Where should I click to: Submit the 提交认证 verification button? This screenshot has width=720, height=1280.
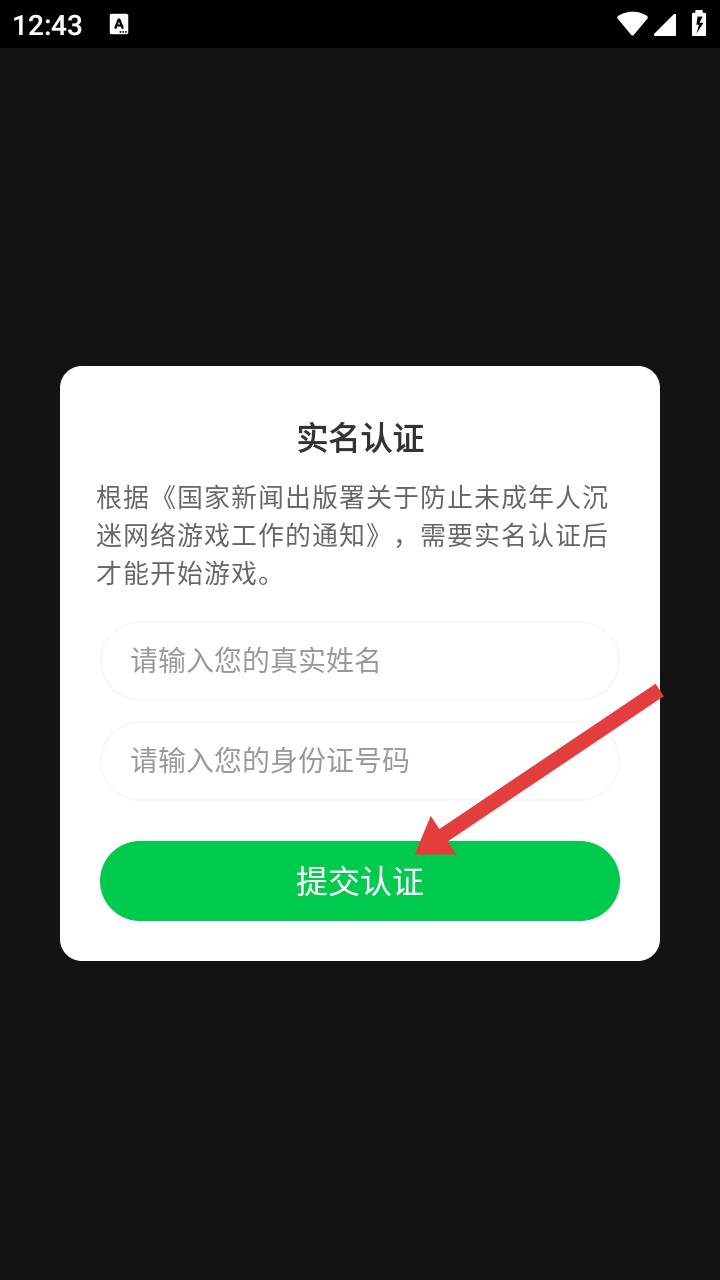coord(359,881)
